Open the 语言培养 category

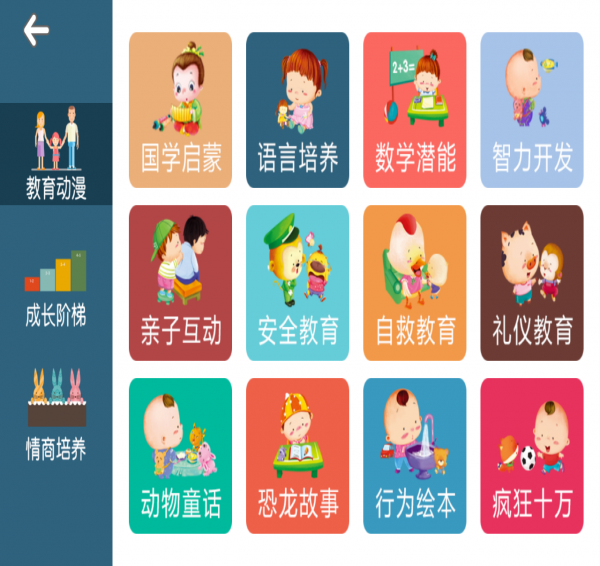pyautogui.click(x=297, y=110)
